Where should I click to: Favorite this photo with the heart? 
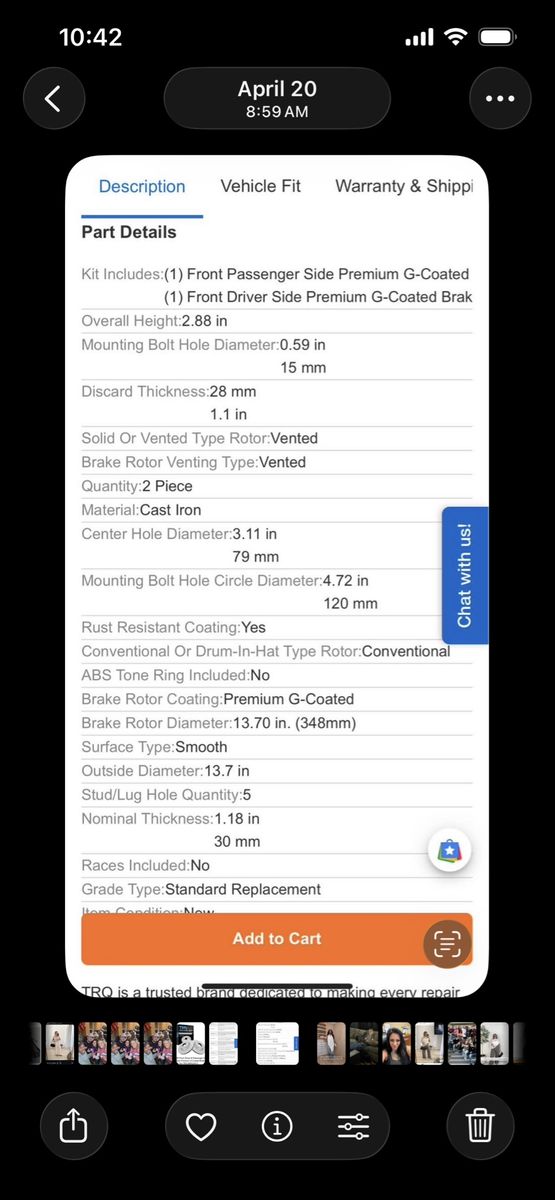(201, 1127)
